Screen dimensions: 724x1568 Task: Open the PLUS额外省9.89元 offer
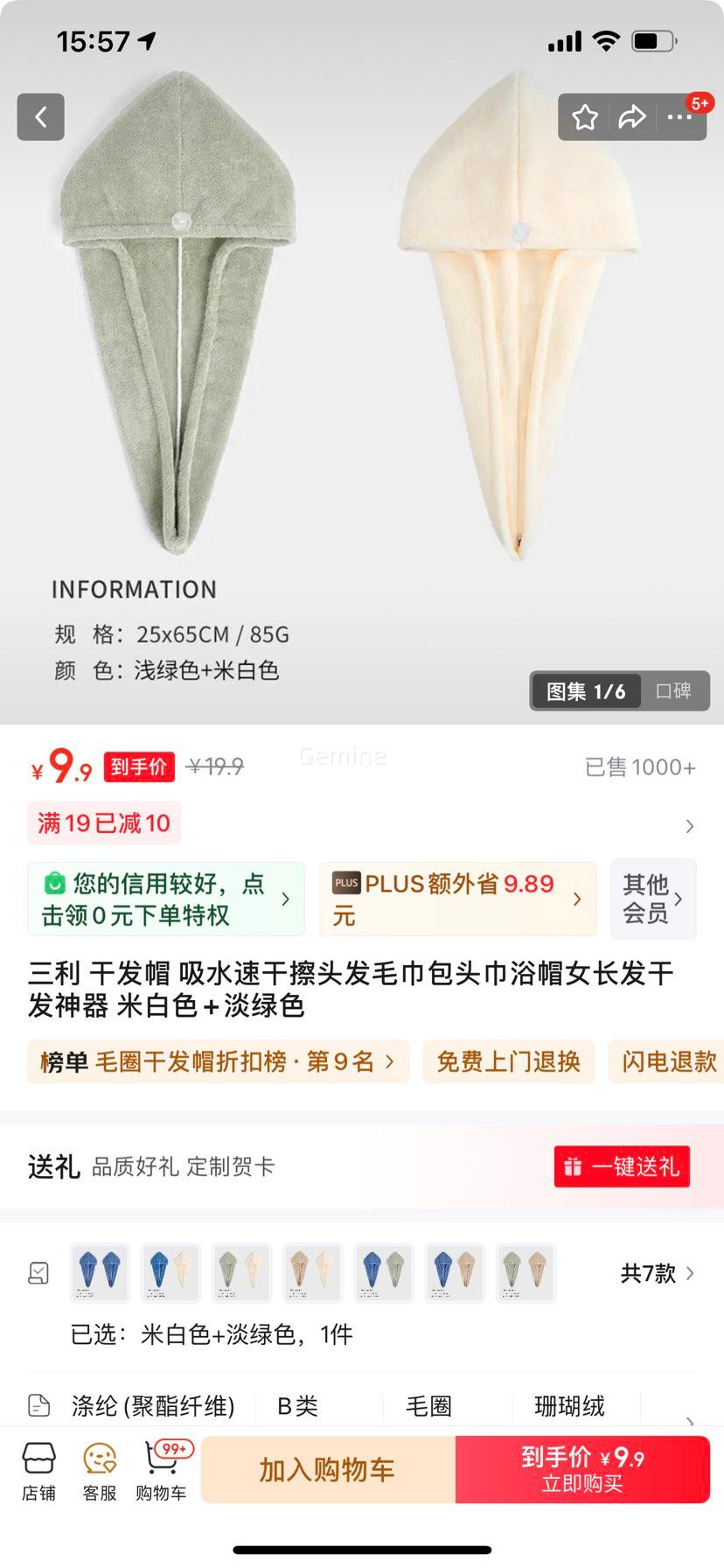(x=456, y=899)
